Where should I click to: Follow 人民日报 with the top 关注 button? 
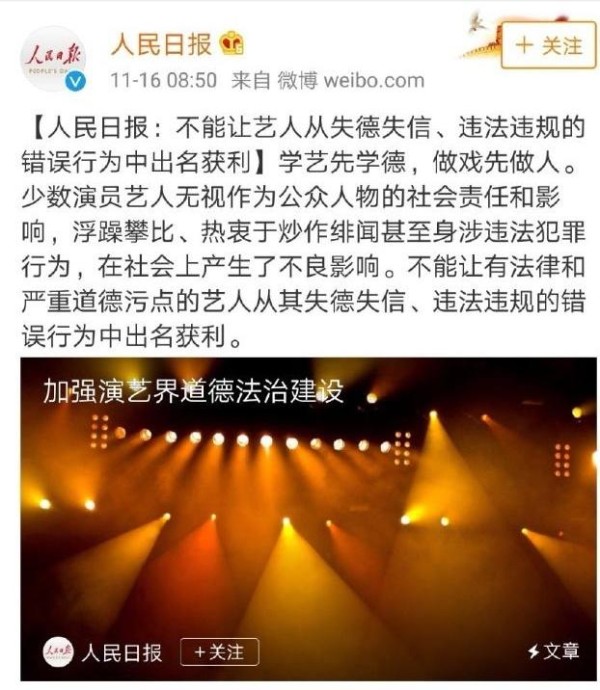point(548,46)
